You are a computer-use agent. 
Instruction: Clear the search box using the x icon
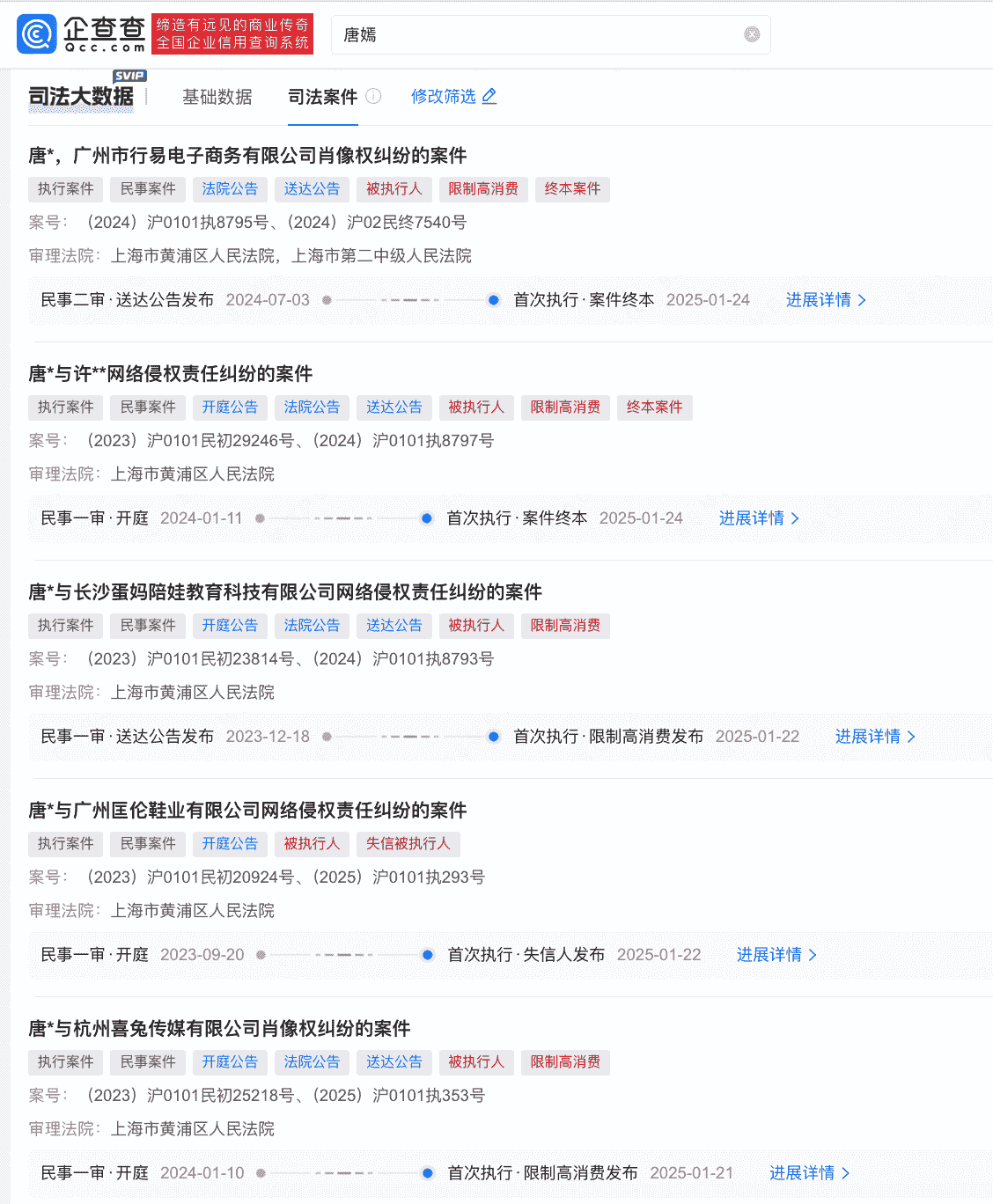(752, 33)
